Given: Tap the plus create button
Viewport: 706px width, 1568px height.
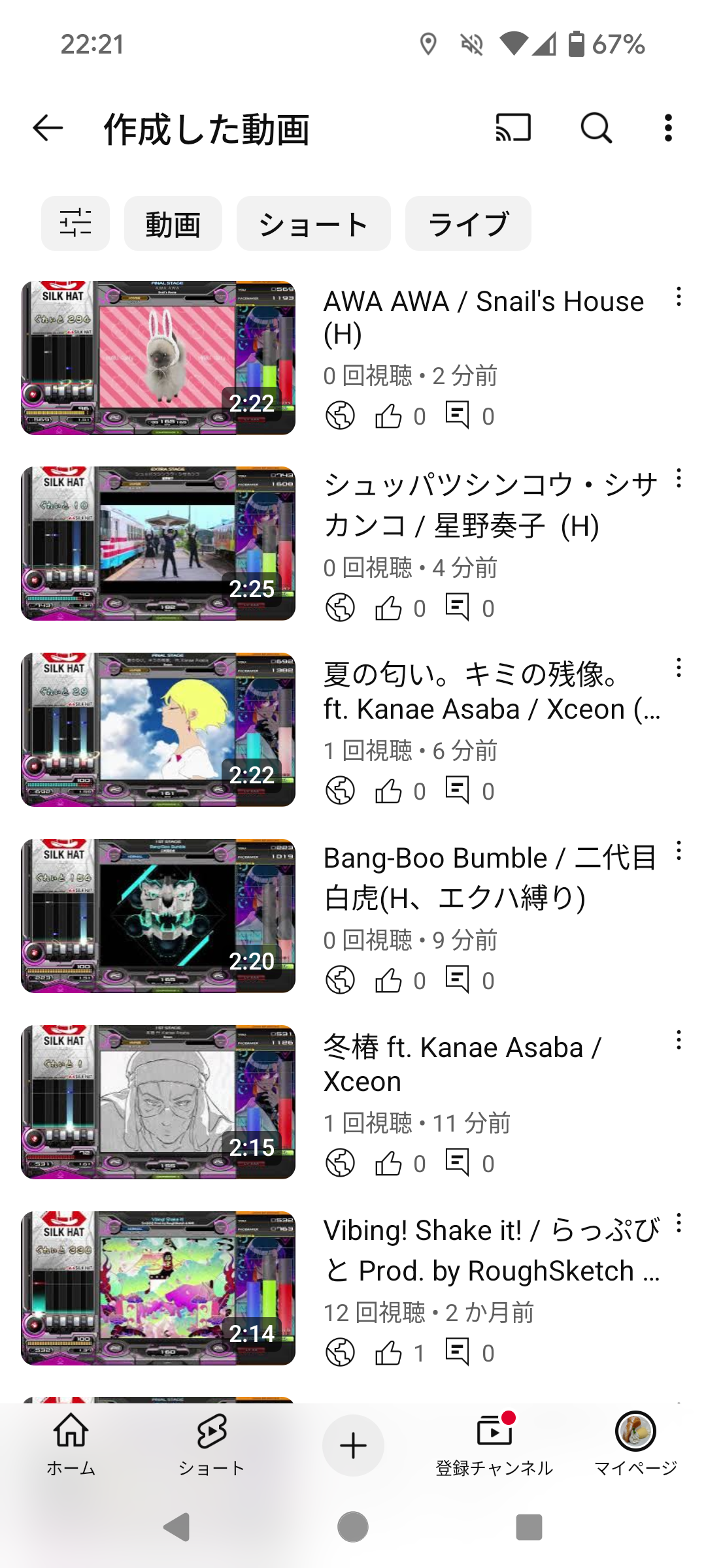Looking at the screenshot, I should 353,1445.
